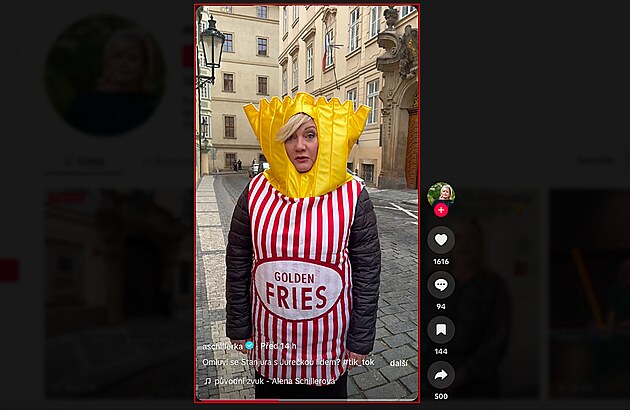This screenshot has height=410, width=630.
Task: Expand the caption by tapping další
Action: [398, 362]
